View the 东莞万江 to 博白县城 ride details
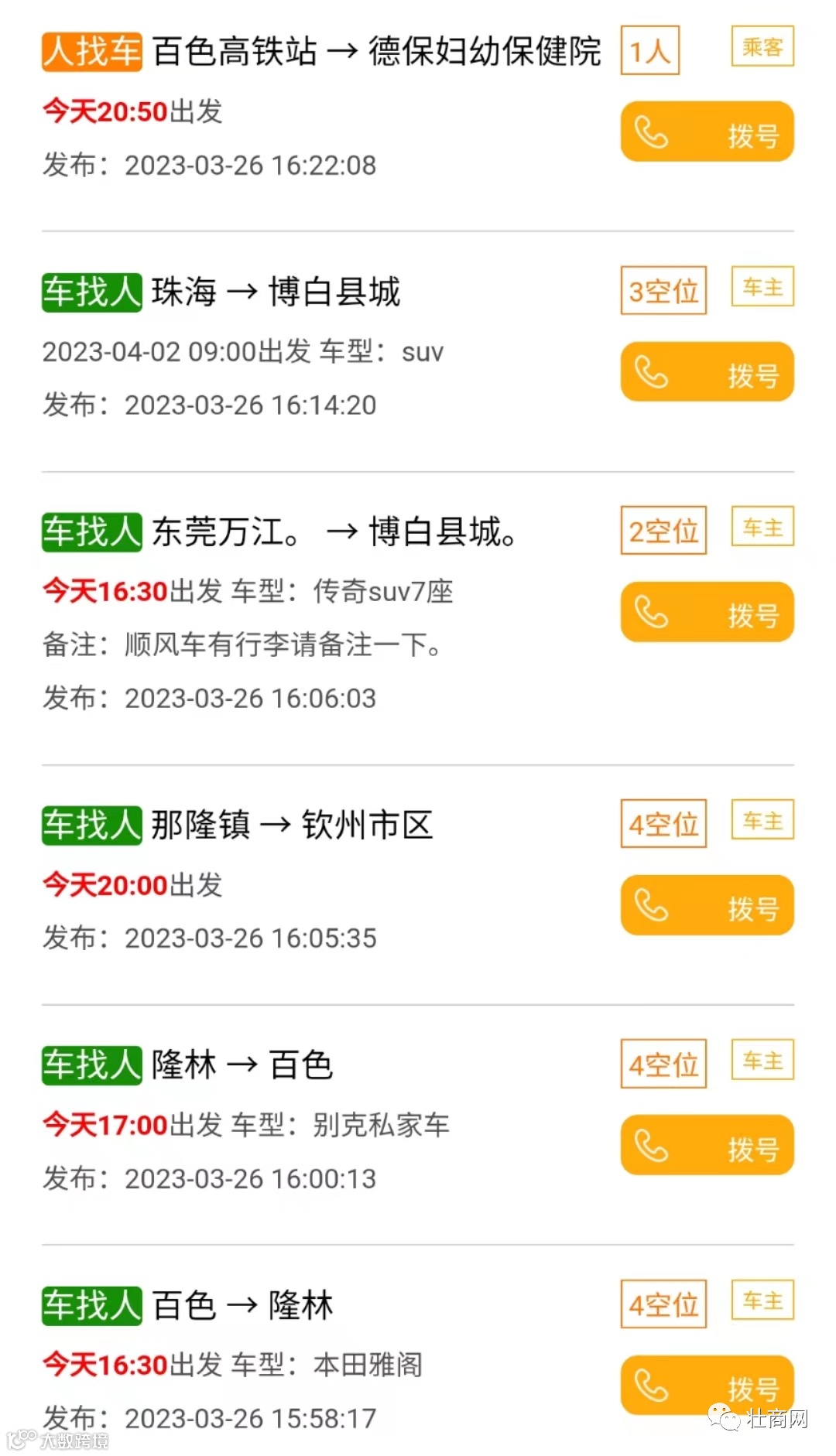Viewport: 836px width, 1456px height. [x=333, y=532]
